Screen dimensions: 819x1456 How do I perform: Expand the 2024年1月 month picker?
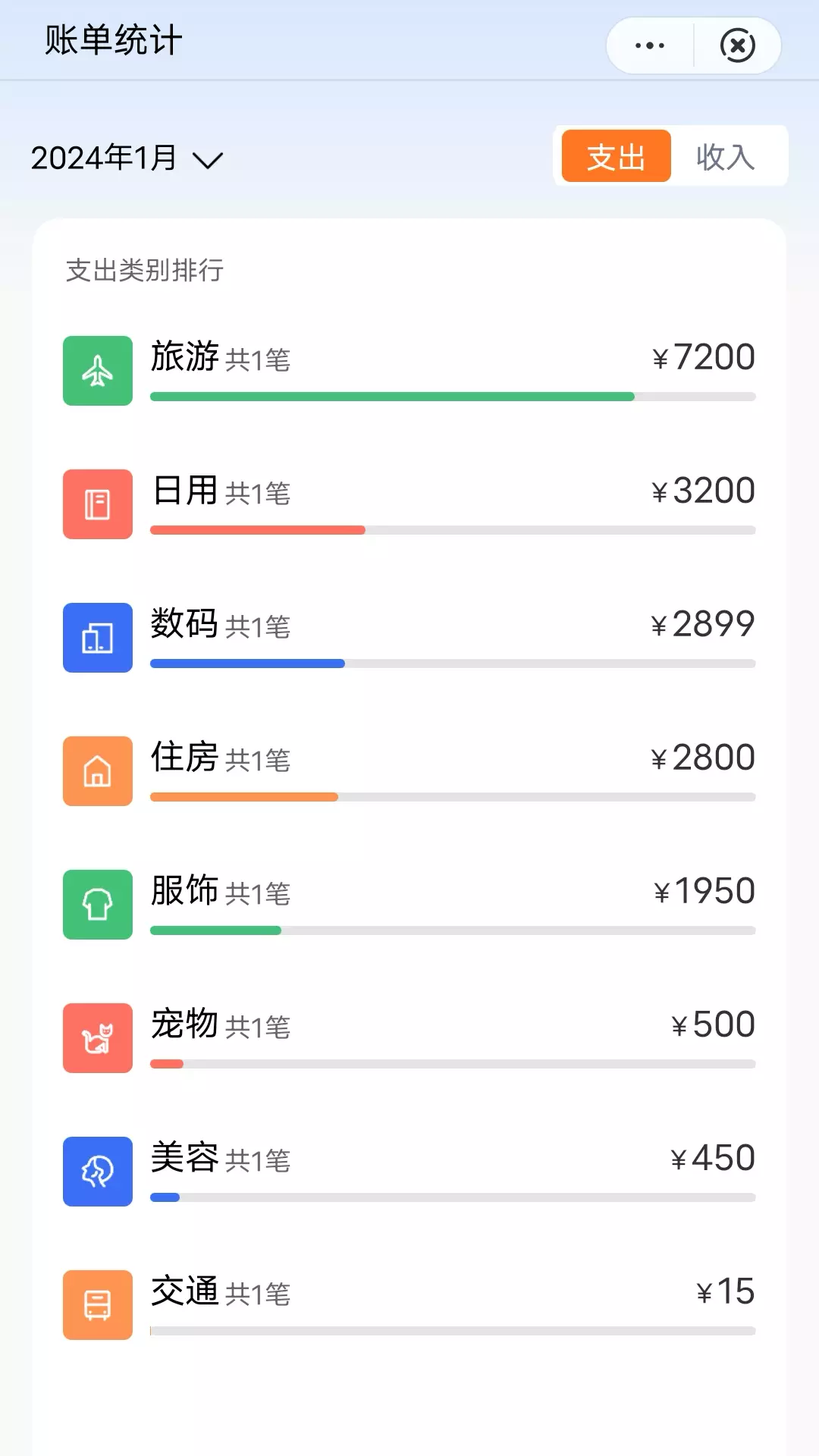point(127,158)
